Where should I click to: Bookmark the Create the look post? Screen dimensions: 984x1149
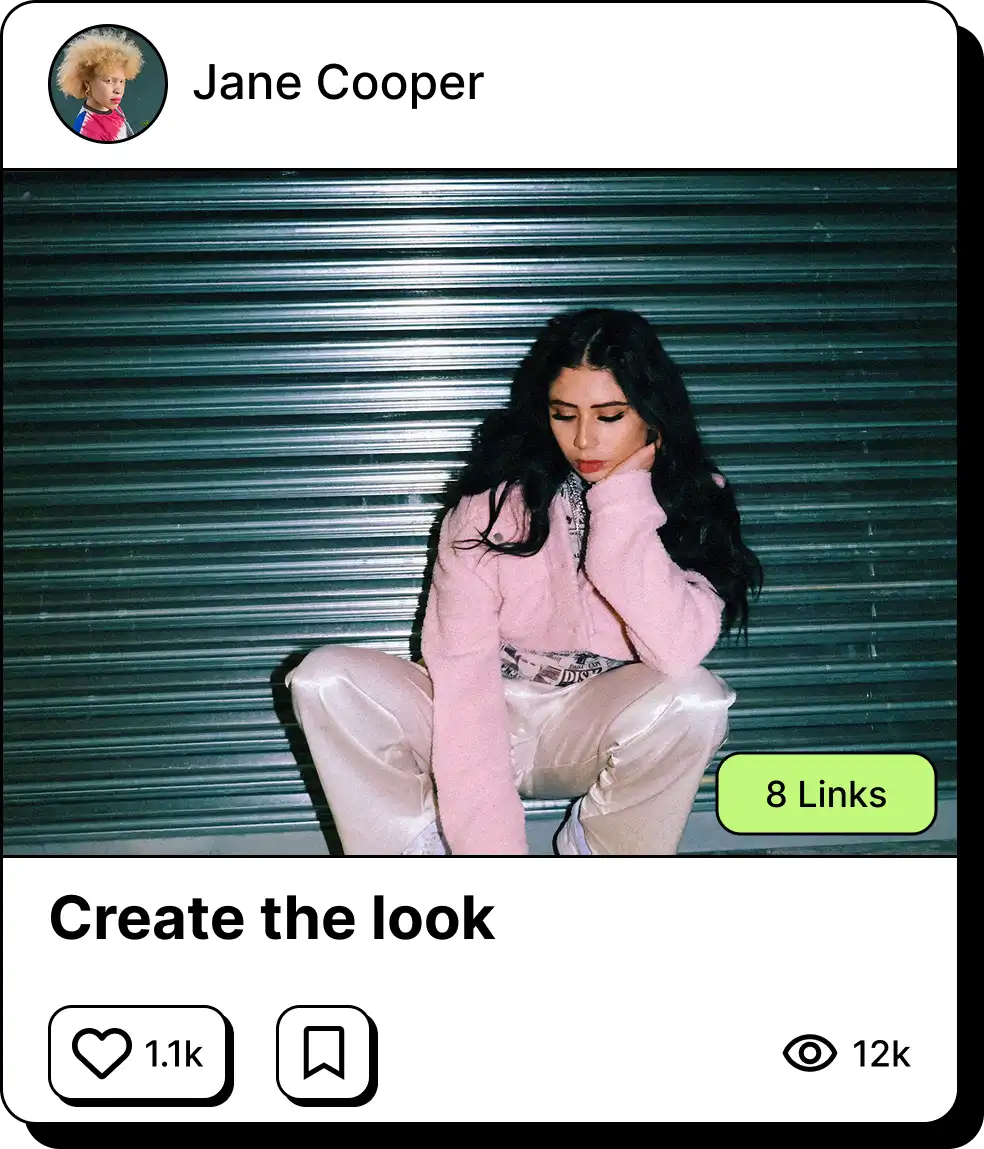tap(324, 1053)
